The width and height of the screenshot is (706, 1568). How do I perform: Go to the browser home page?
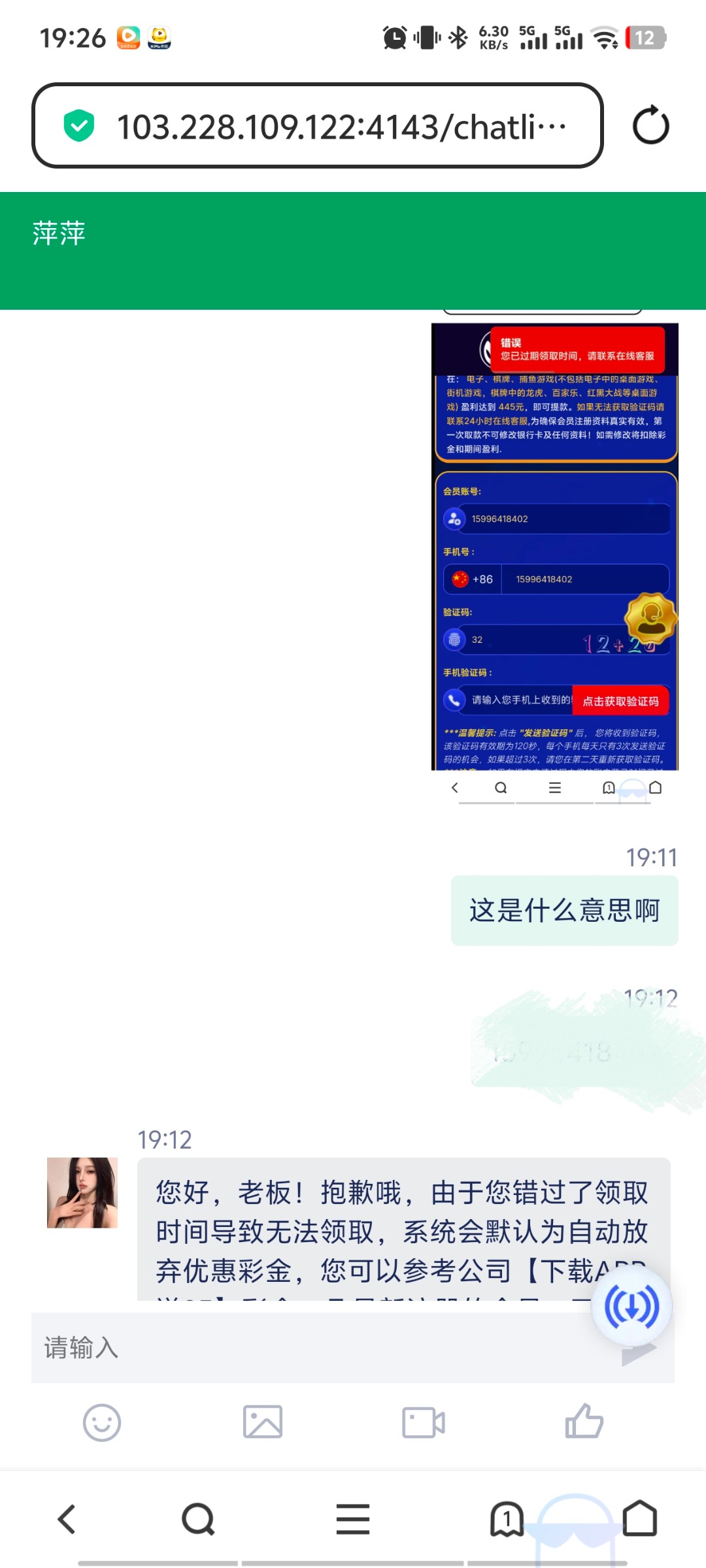click(x=640, y=1519)
